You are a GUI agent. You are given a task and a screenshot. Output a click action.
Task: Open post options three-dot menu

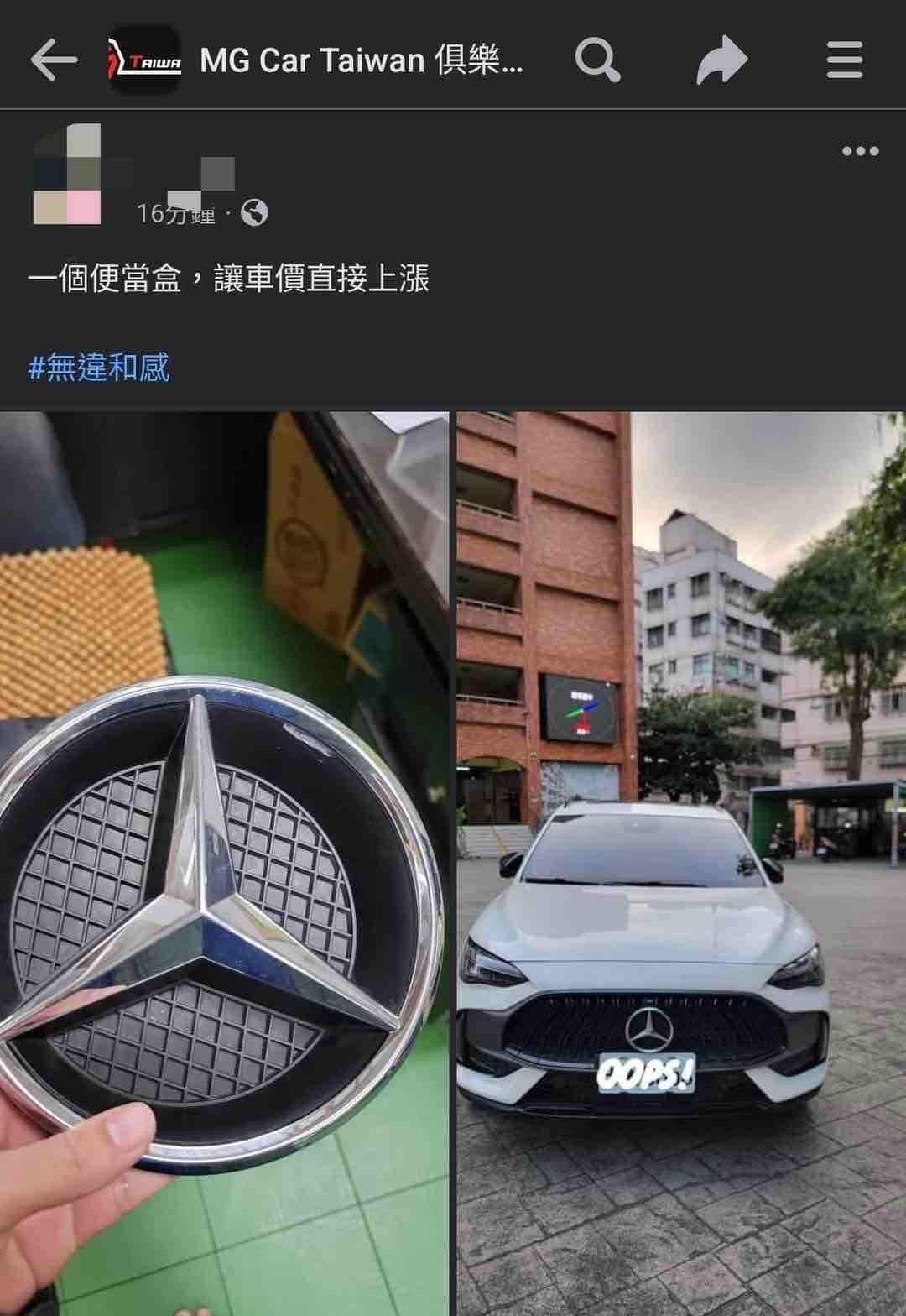[860, 151]
